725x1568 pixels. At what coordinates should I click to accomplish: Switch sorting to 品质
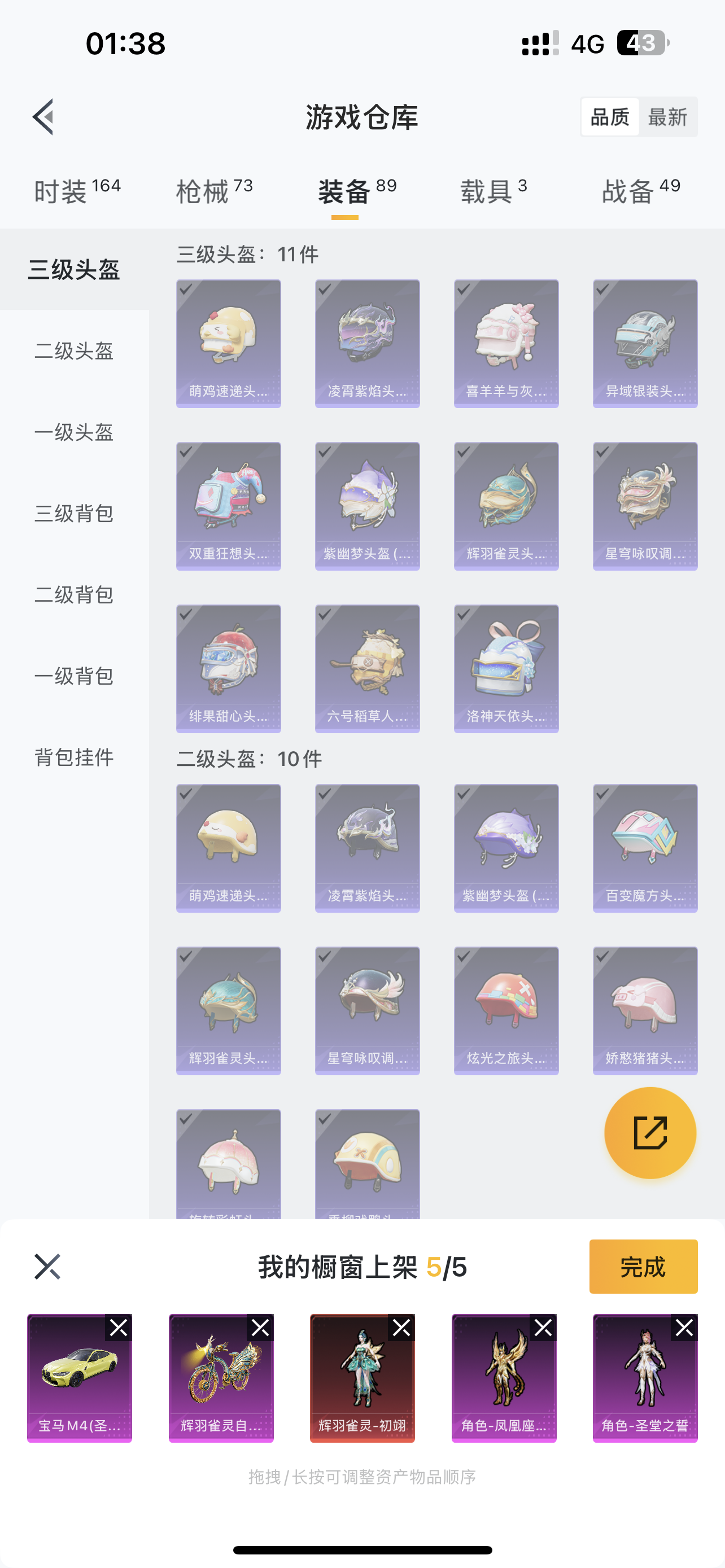[610, 116]
